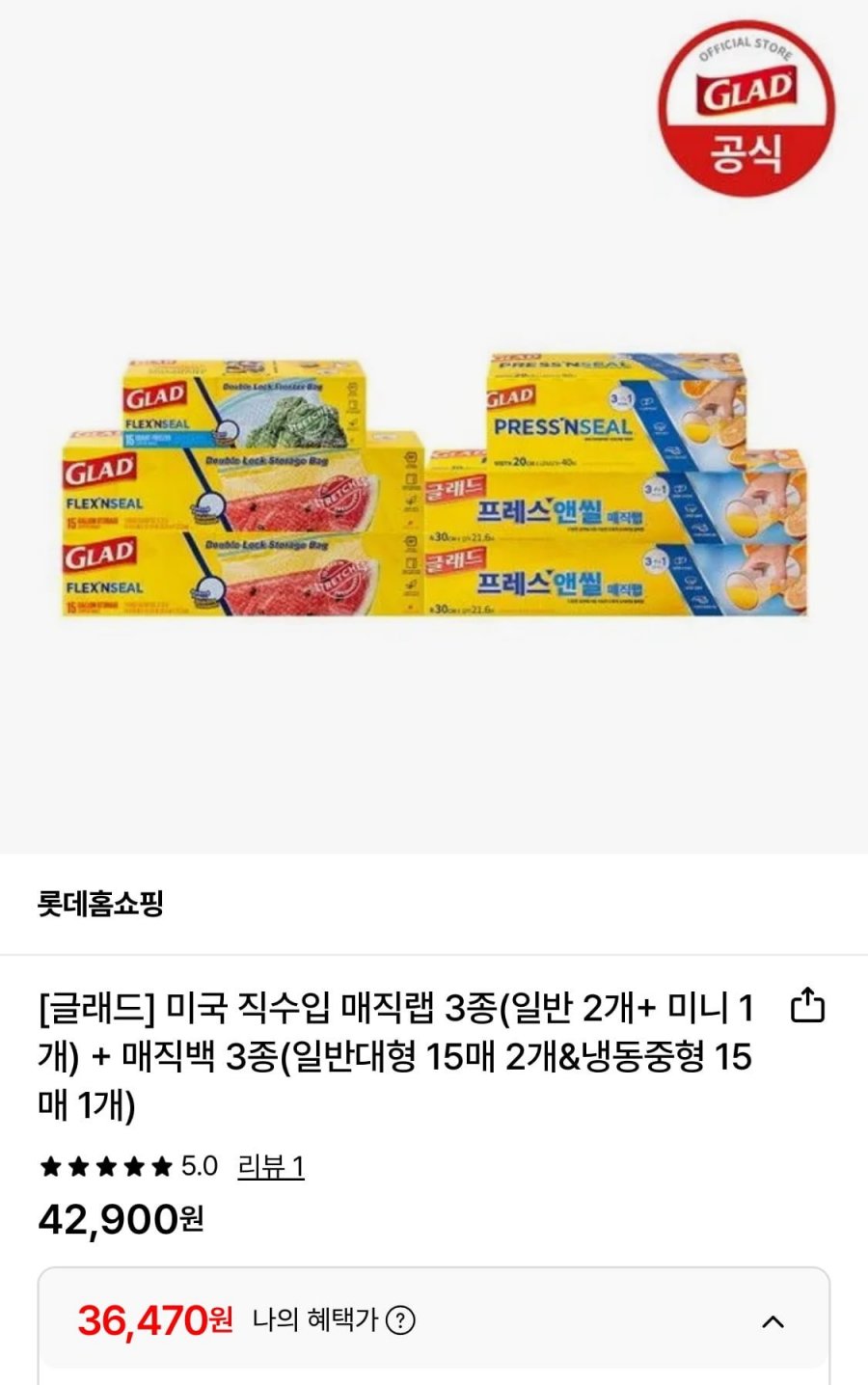The width and height of the screenshot is (868, 1385).
Task: Open the 롯데홈쇼핑 seller page
Action: 100,905
